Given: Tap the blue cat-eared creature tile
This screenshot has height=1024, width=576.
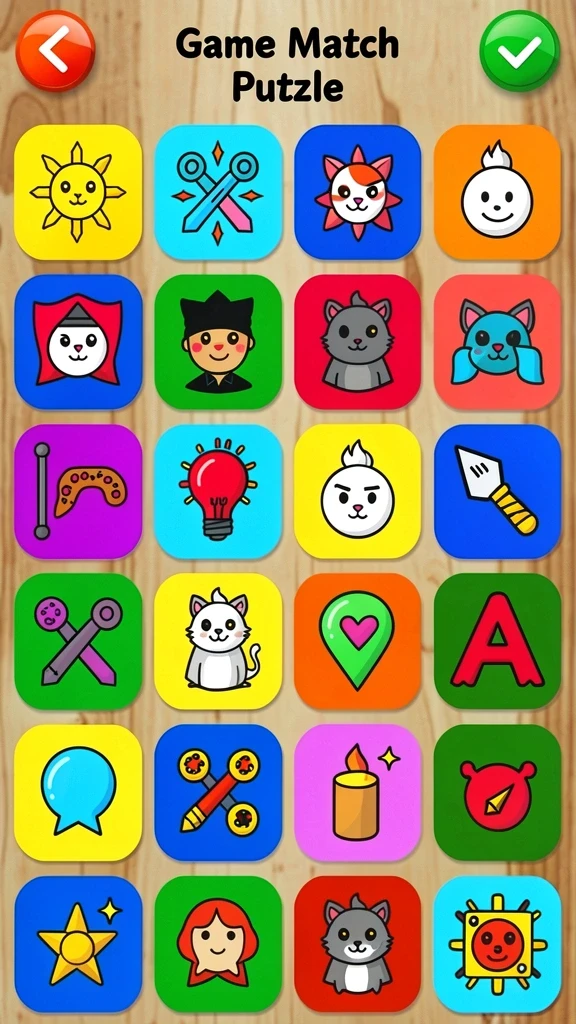Looking at the screenshot, I should pos(498,342).
